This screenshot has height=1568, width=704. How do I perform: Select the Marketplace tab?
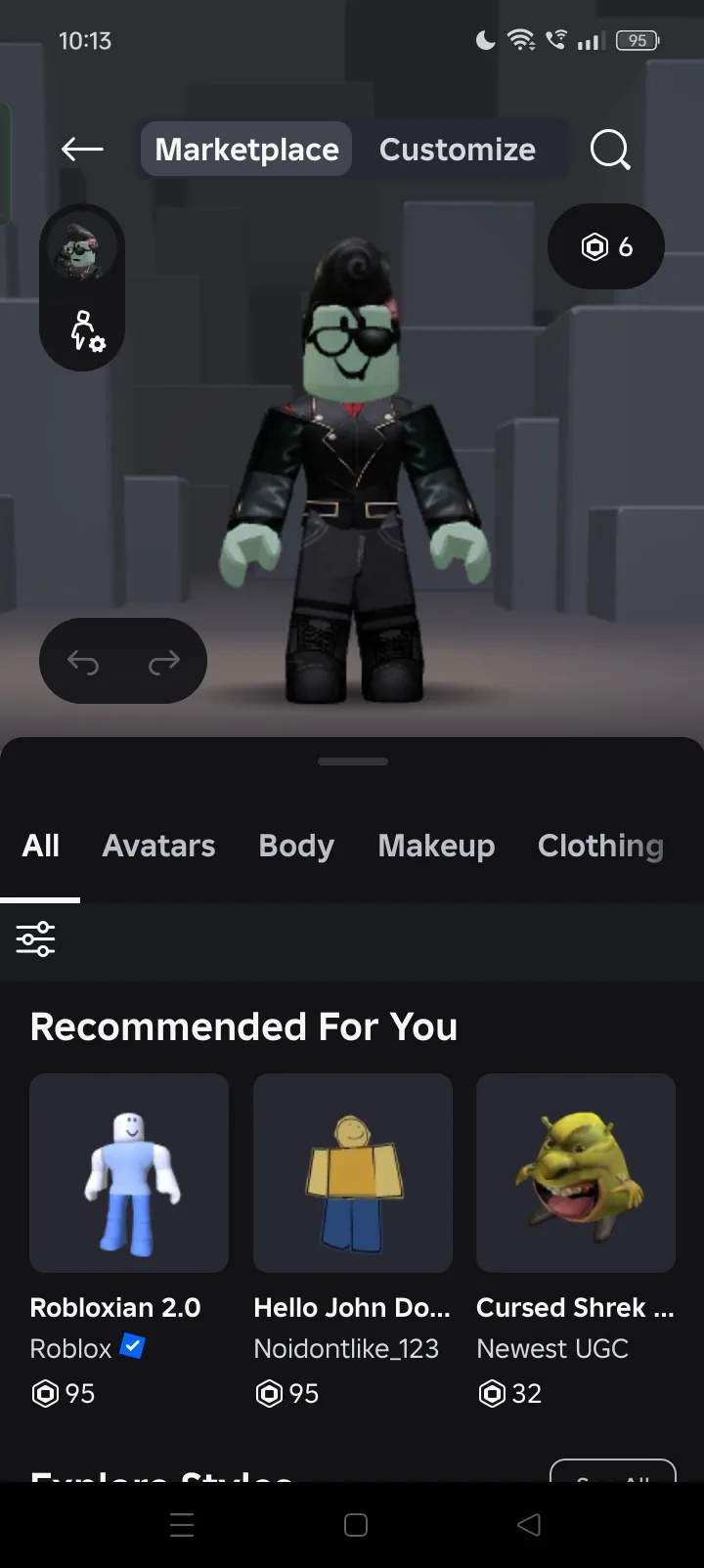tap(246, 150)
